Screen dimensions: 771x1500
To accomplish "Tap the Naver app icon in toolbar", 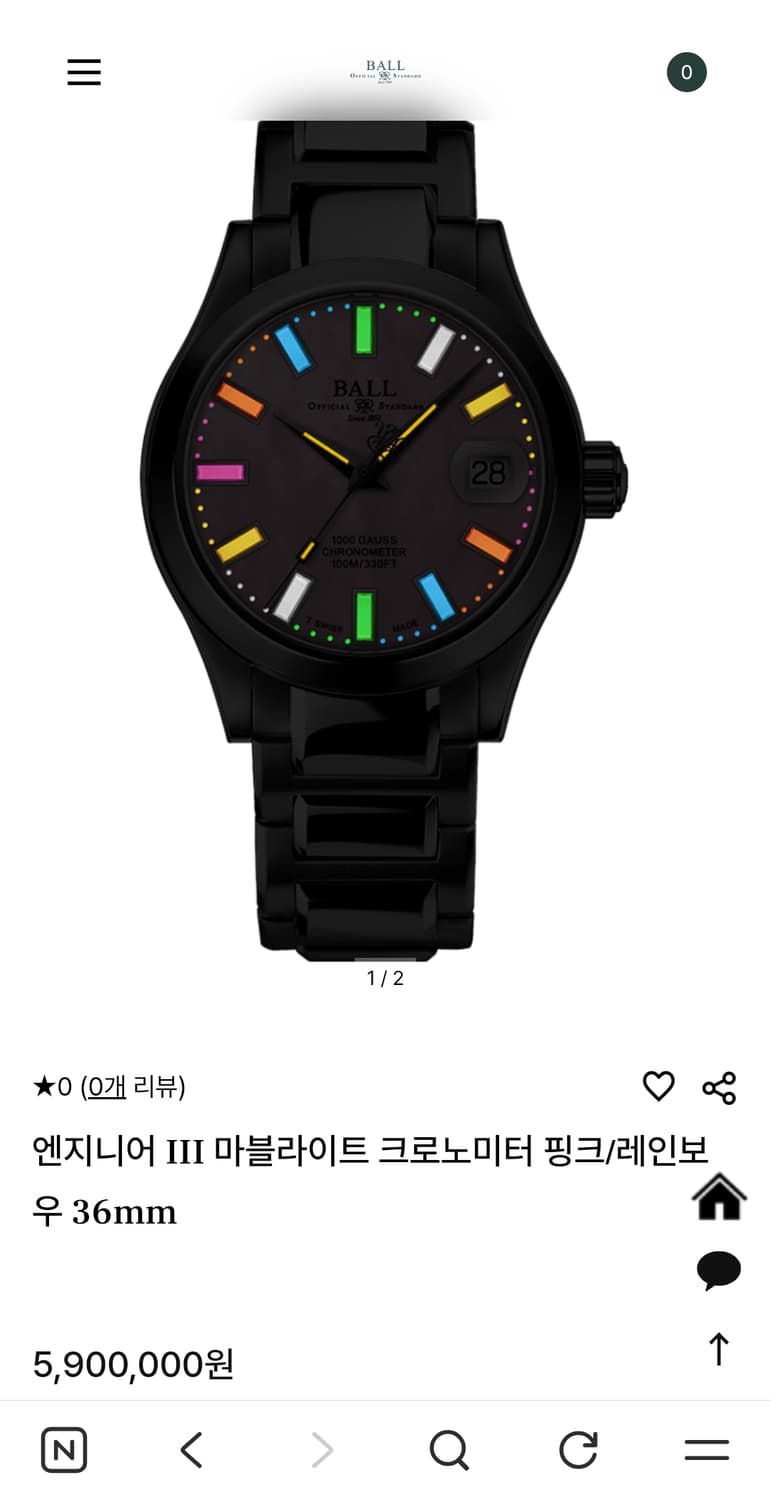I will (63, 1448).
